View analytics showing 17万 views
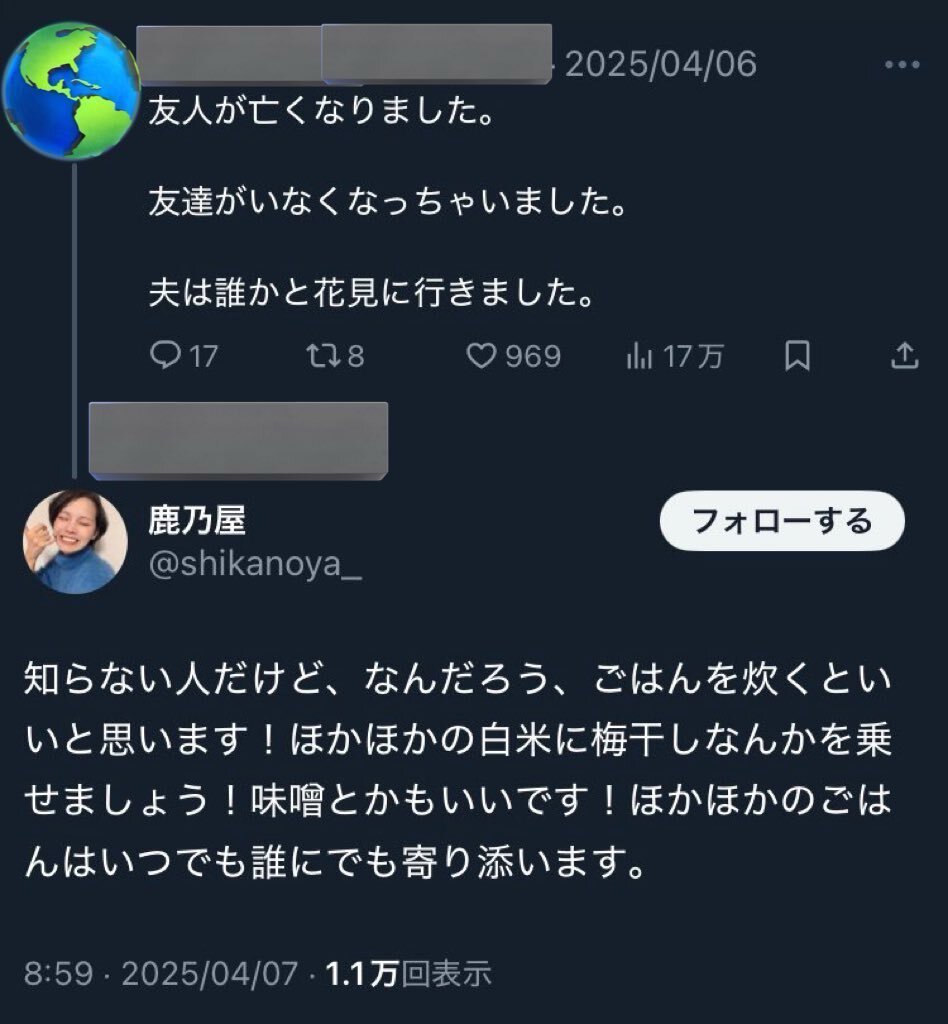 (640, 356)
